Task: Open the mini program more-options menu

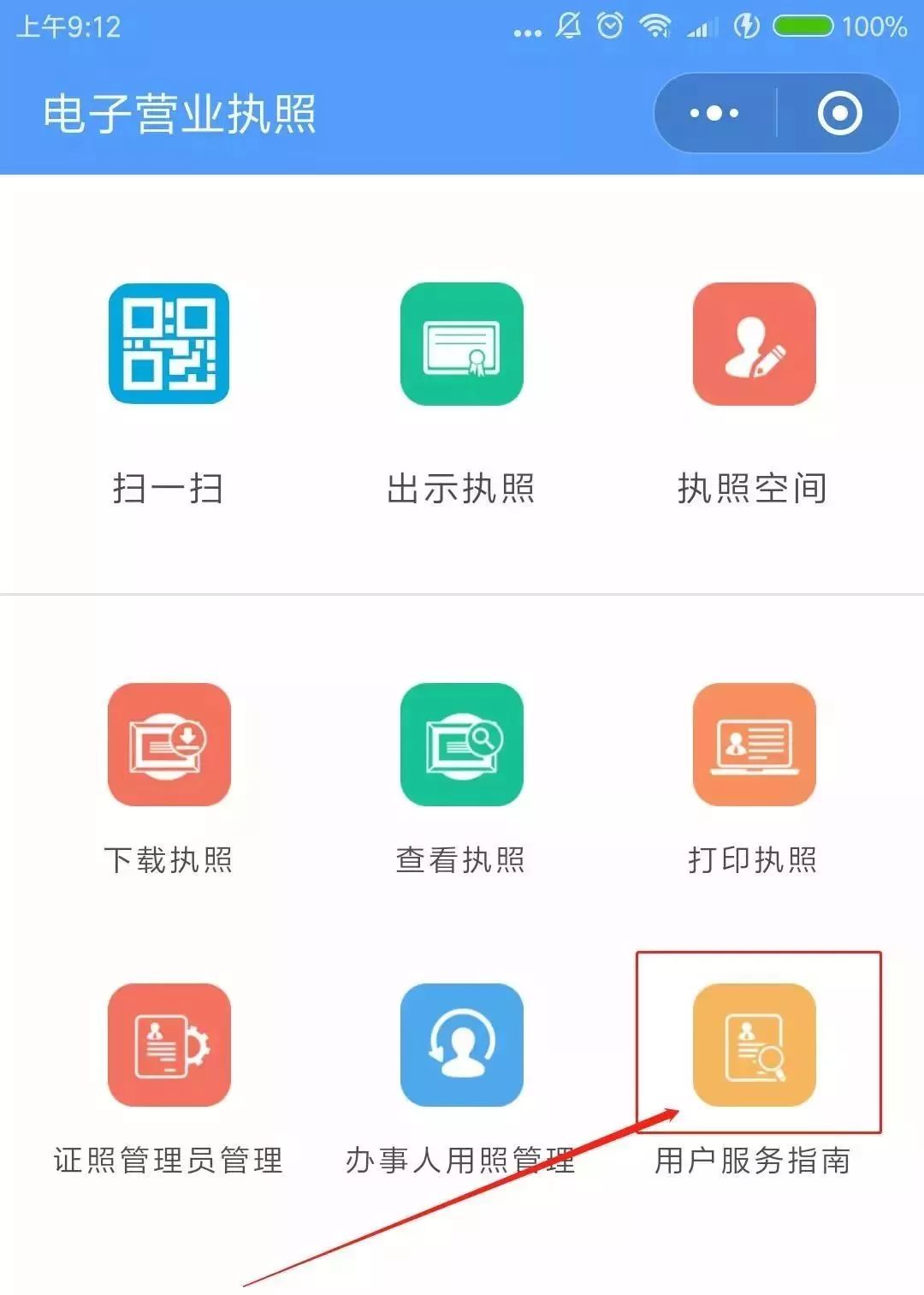Action: [714, 113]
